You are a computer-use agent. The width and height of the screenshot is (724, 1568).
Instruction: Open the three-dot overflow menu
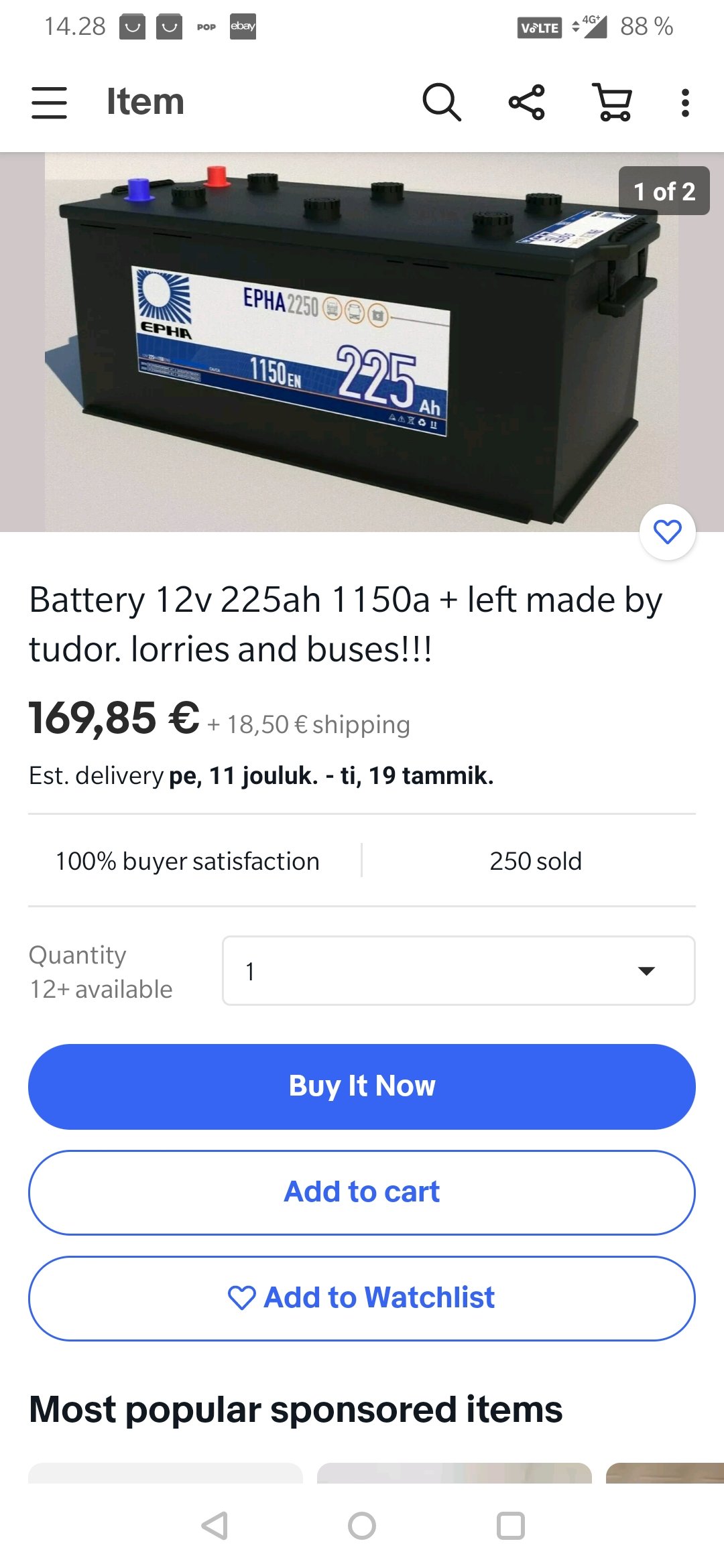click(684, 103)
